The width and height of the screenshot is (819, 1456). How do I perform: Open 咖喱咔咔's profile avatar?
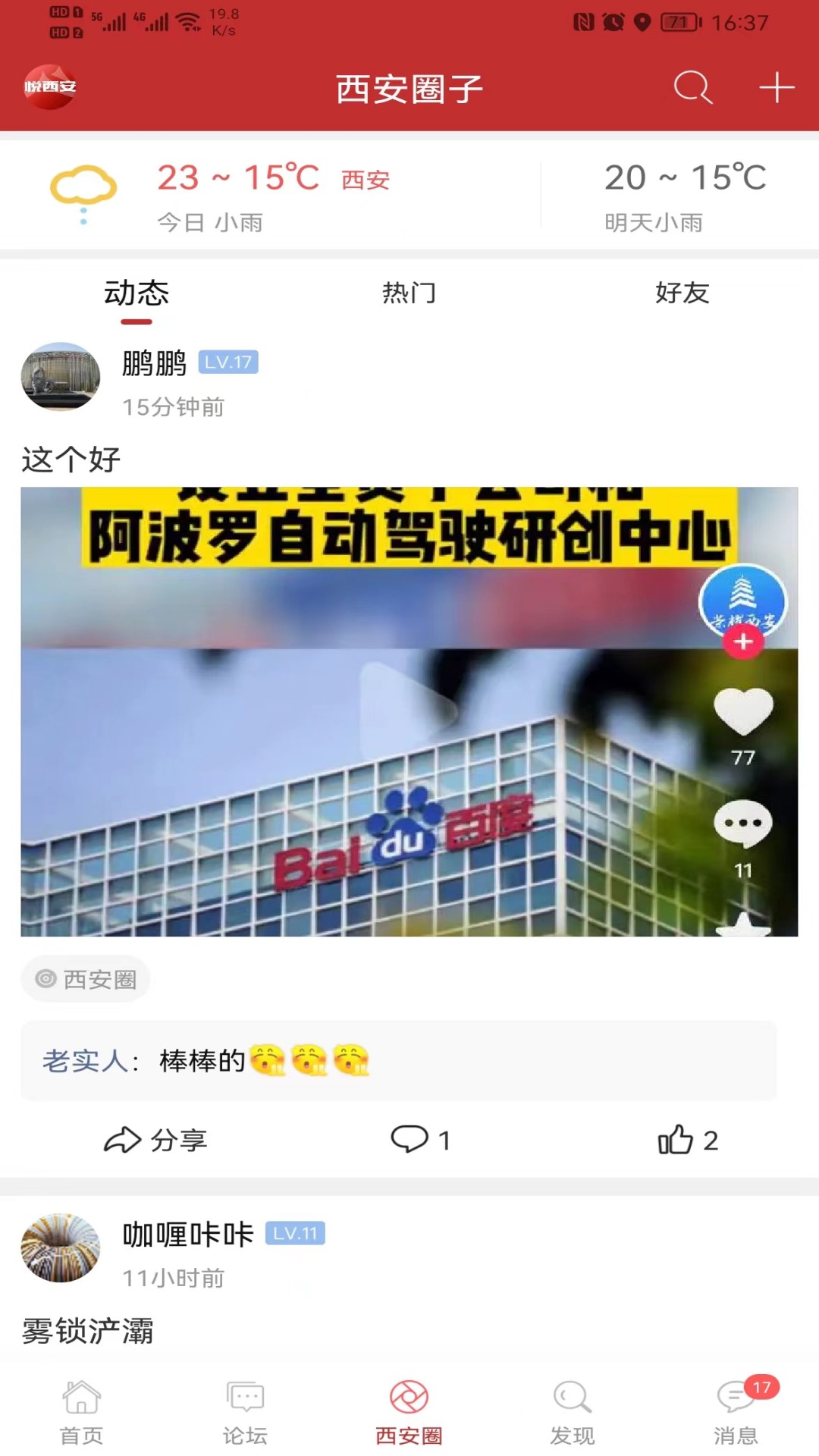pos(61,1248)
